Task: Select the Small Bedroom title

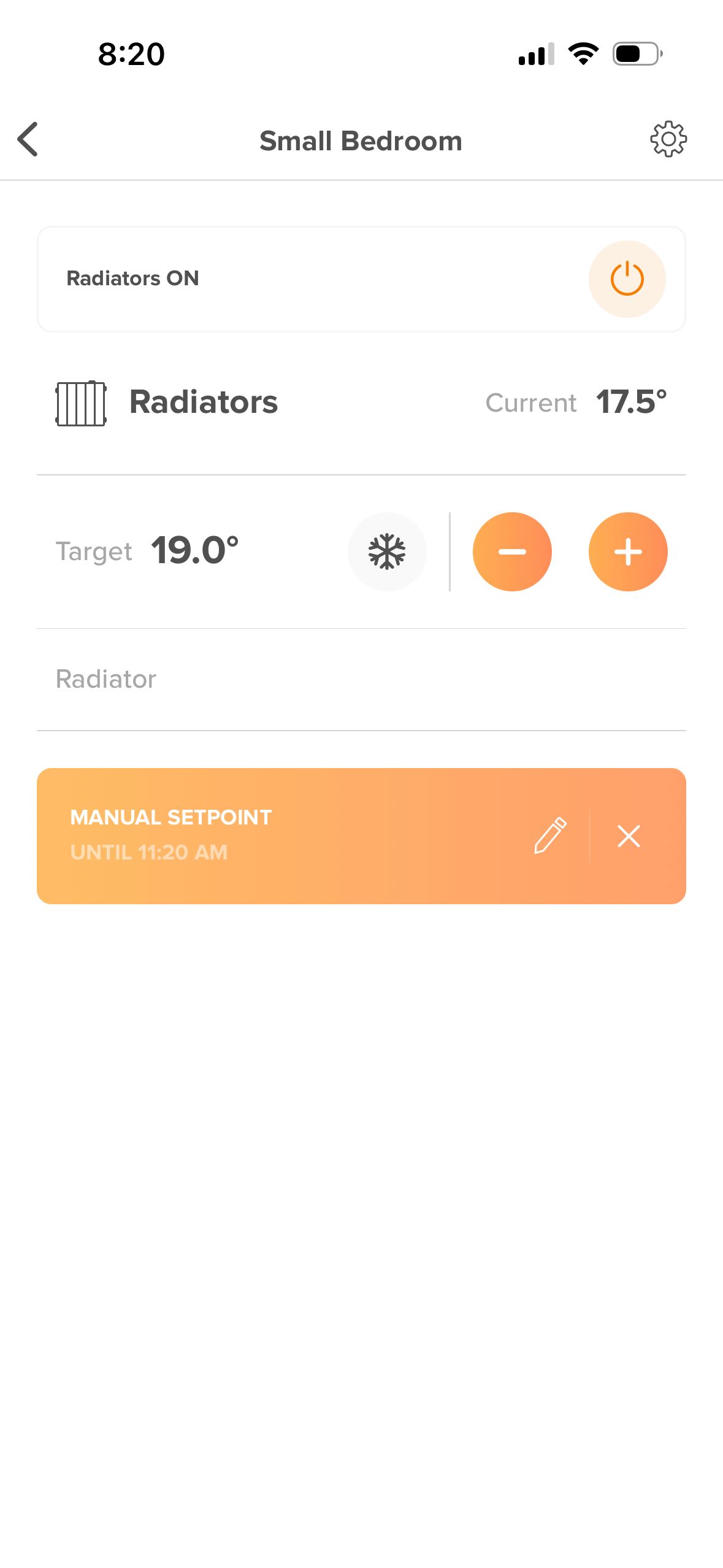Action: coord(361,140)
